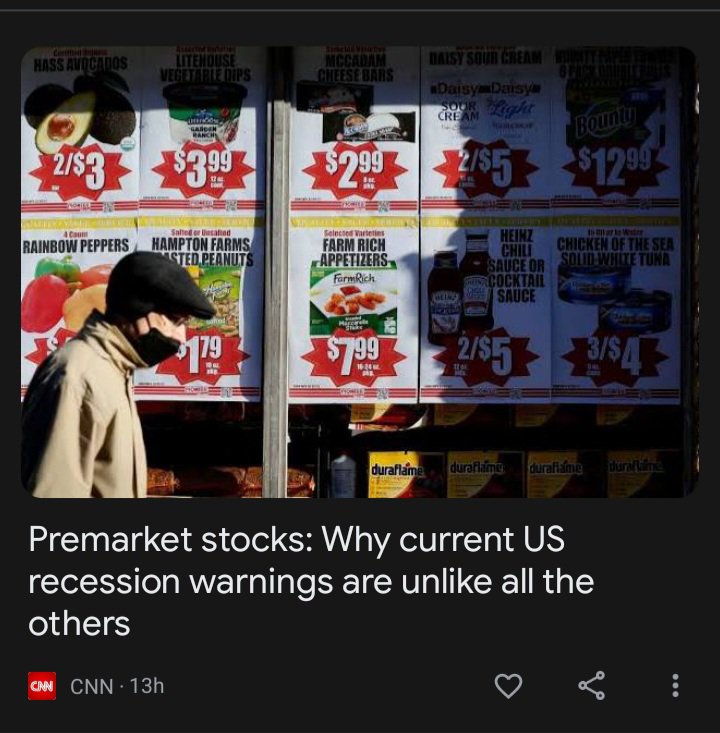Like the CNN article with the heart icon

point(509,686)
